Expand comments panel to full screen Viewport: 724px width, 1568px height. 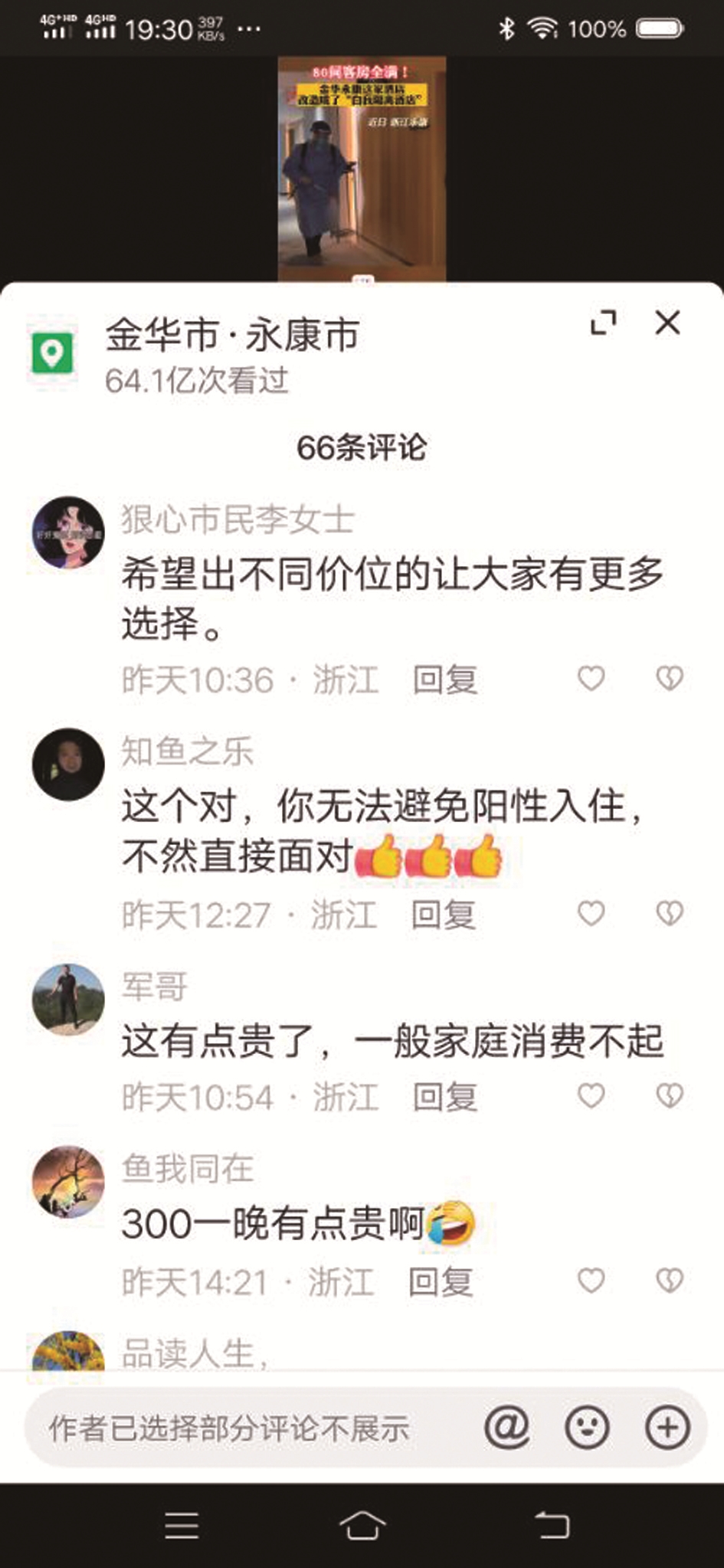coord(604,323)
